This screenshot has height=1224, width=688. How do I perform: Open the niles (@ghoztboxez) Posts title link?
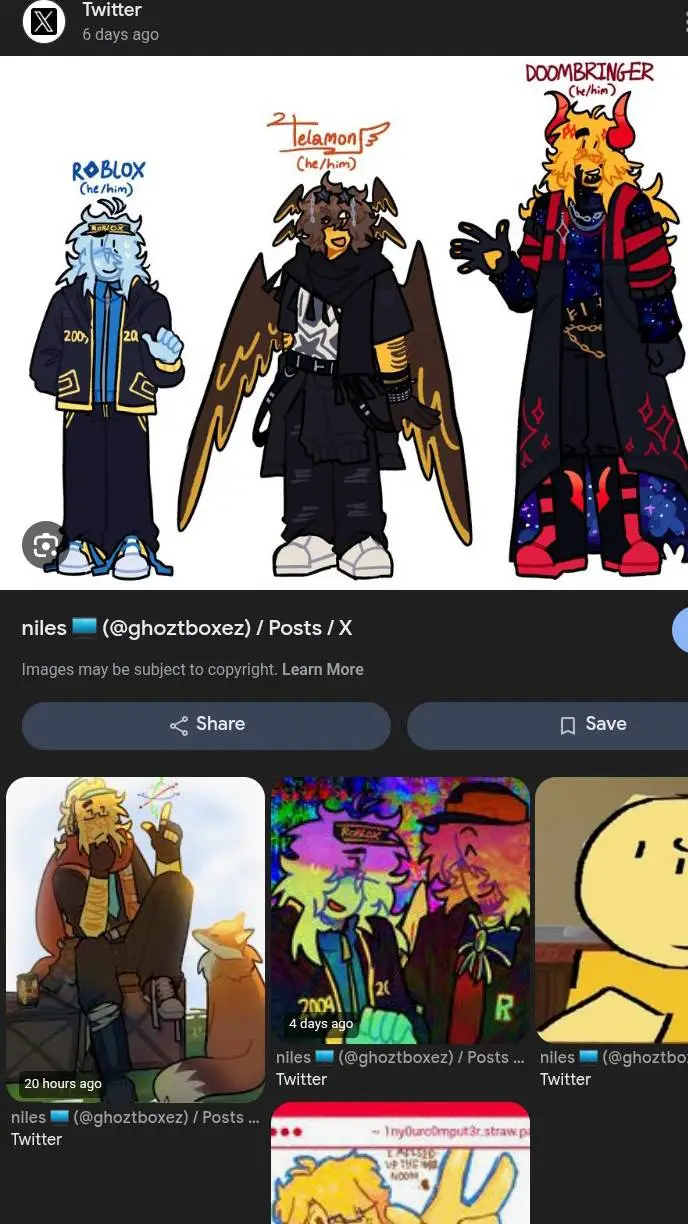(187, 628)
